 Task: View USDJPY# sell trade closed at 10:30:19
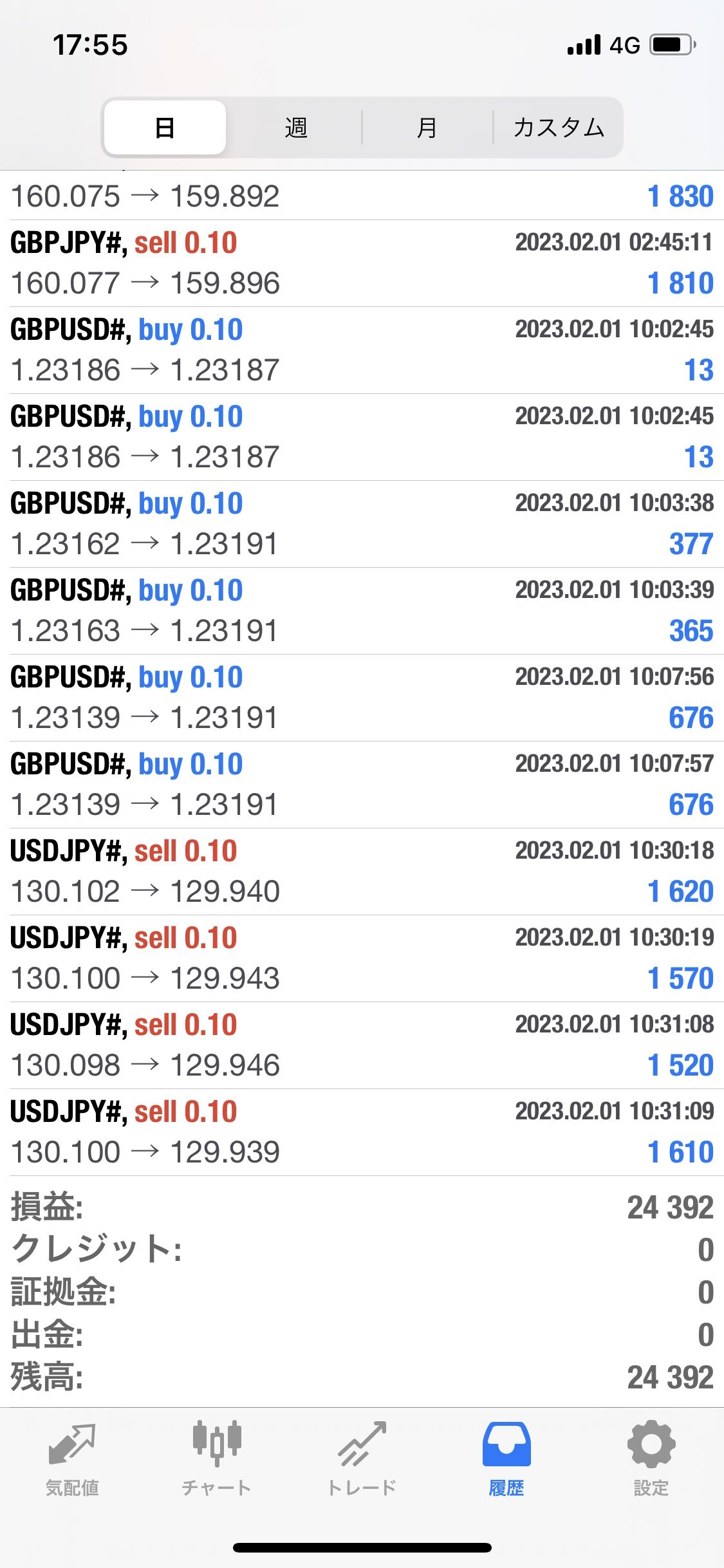[362, 958]
